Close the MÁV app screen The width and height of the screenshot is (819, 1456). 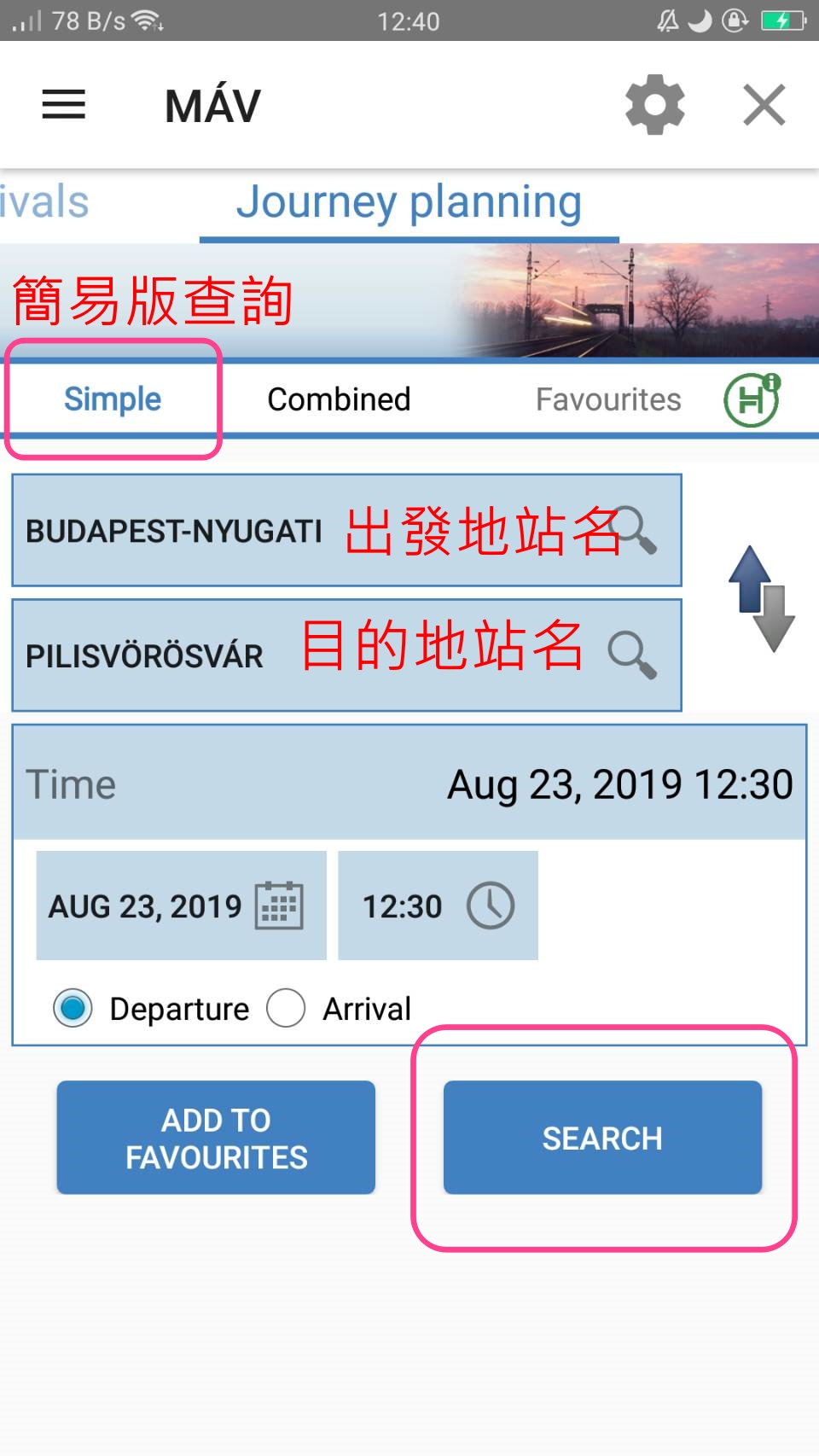point(764,105)
